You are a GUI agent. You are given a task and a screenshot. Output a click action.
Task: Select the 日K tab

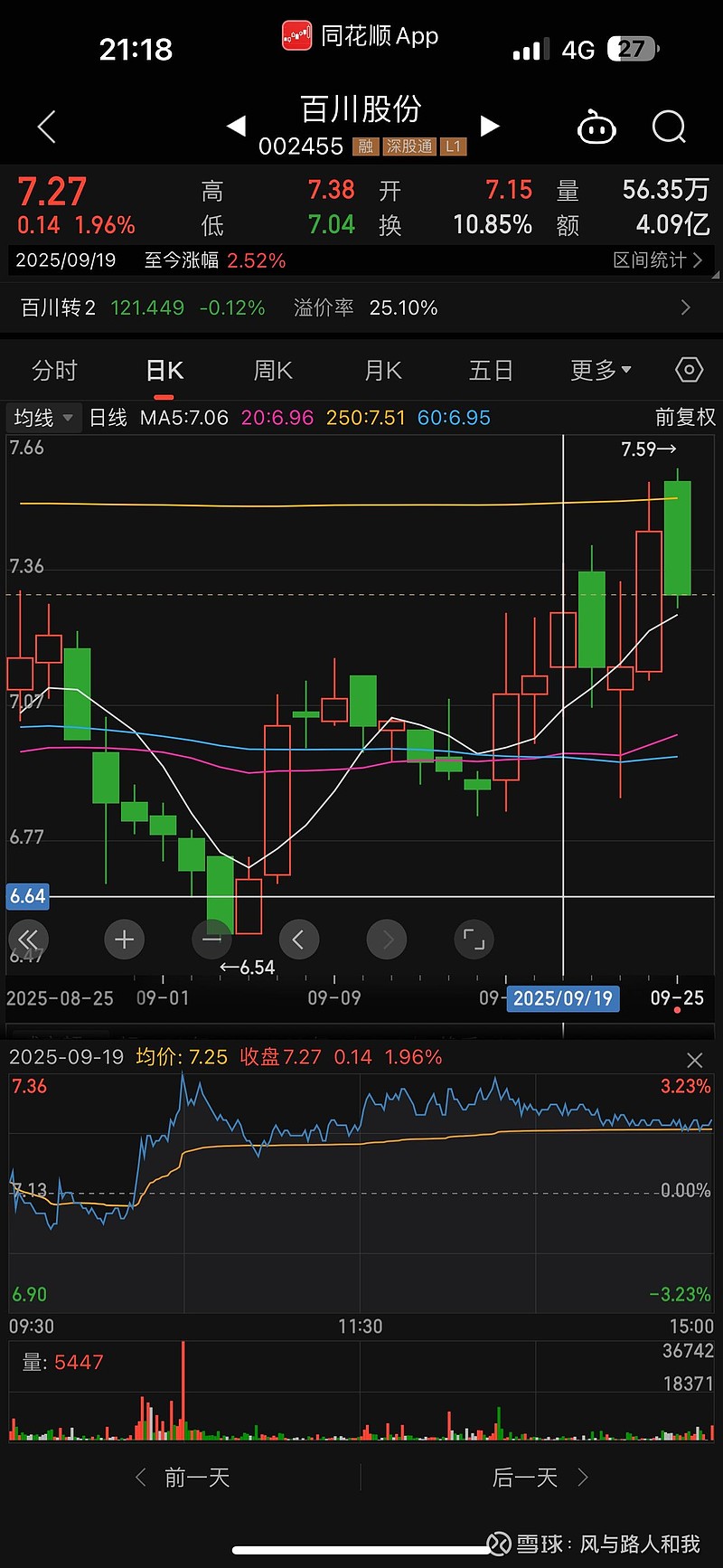pos(164,371)
